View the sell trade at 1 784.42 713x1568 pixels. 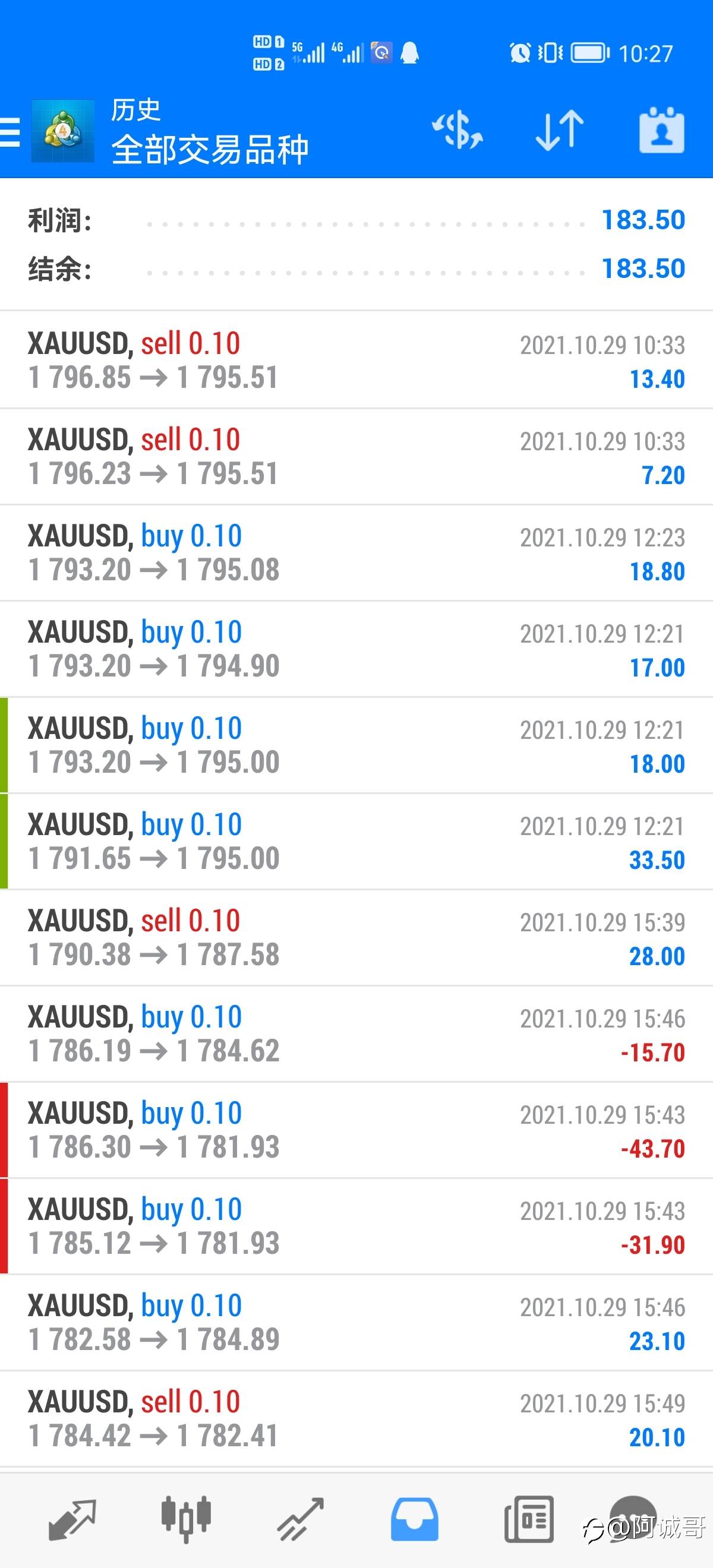point(356,1418)
